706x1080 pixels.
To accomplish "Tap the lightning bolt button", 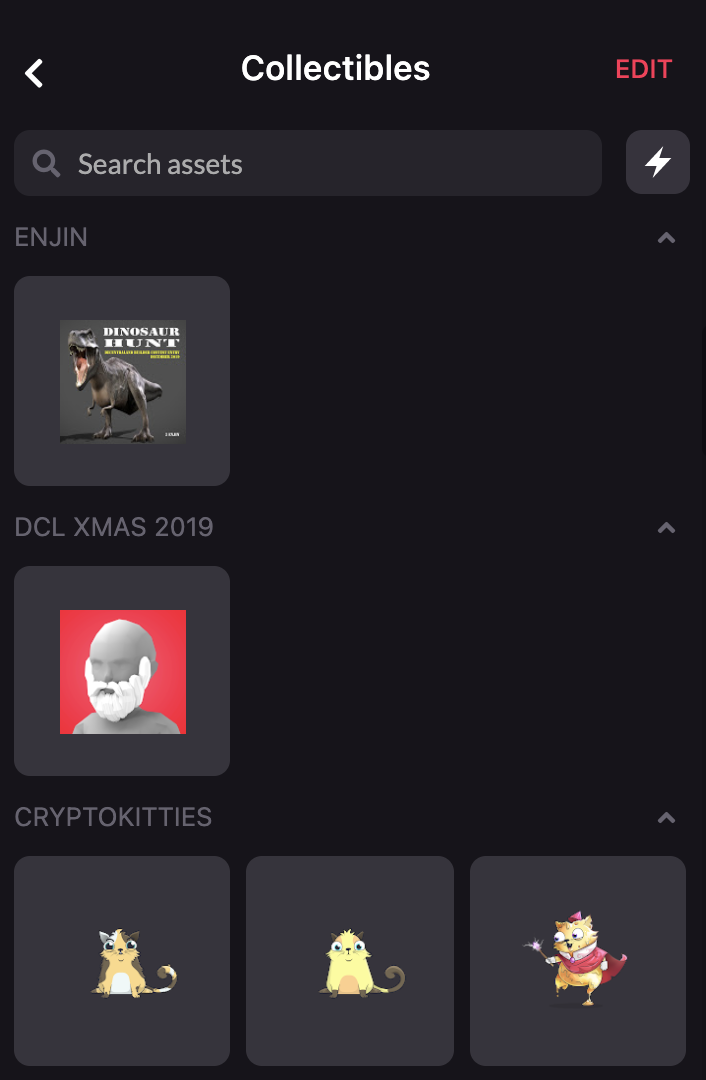I will click(x=657, y=162).
